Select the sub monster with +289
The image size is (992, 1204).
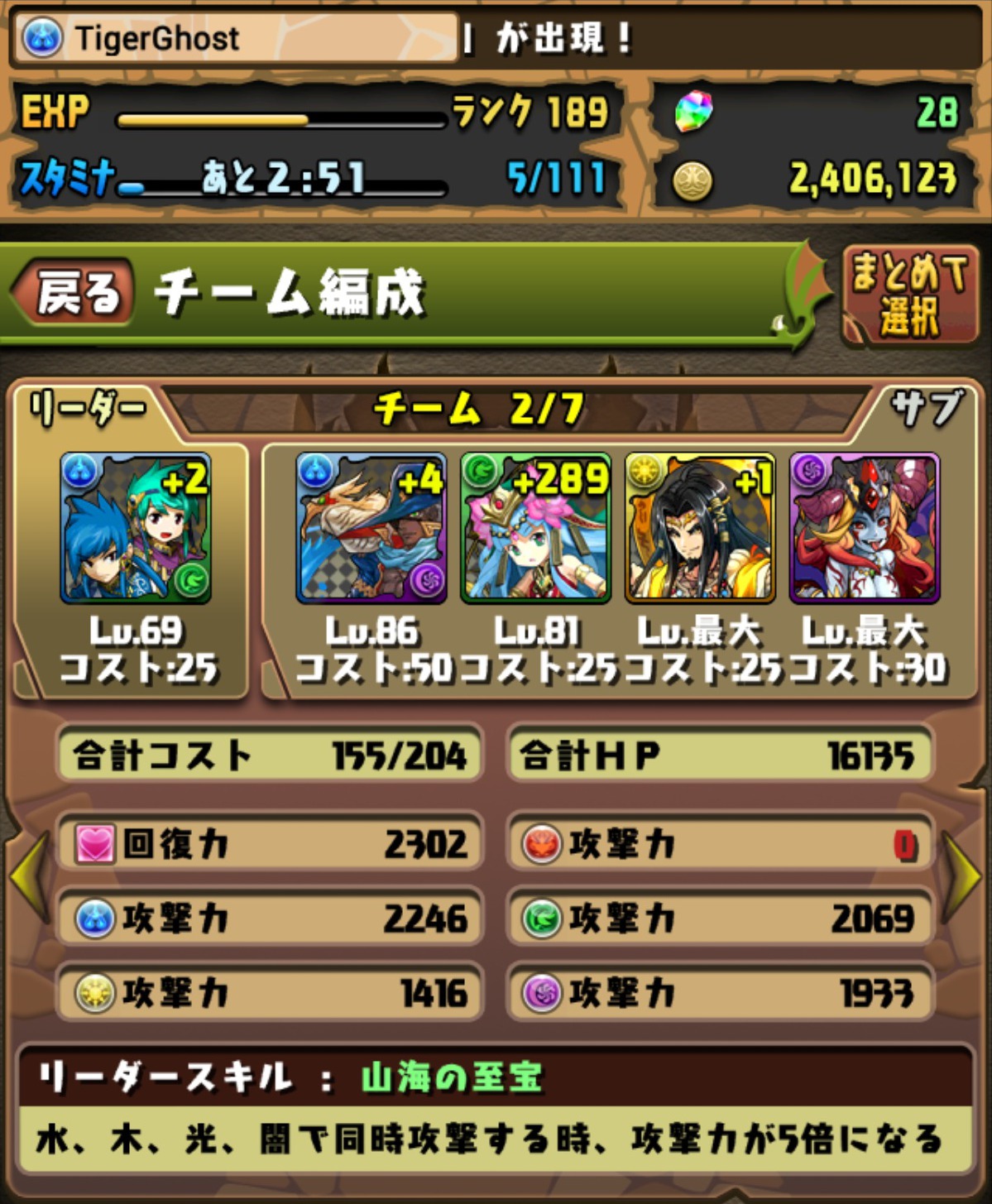click(x=536, y=529)
